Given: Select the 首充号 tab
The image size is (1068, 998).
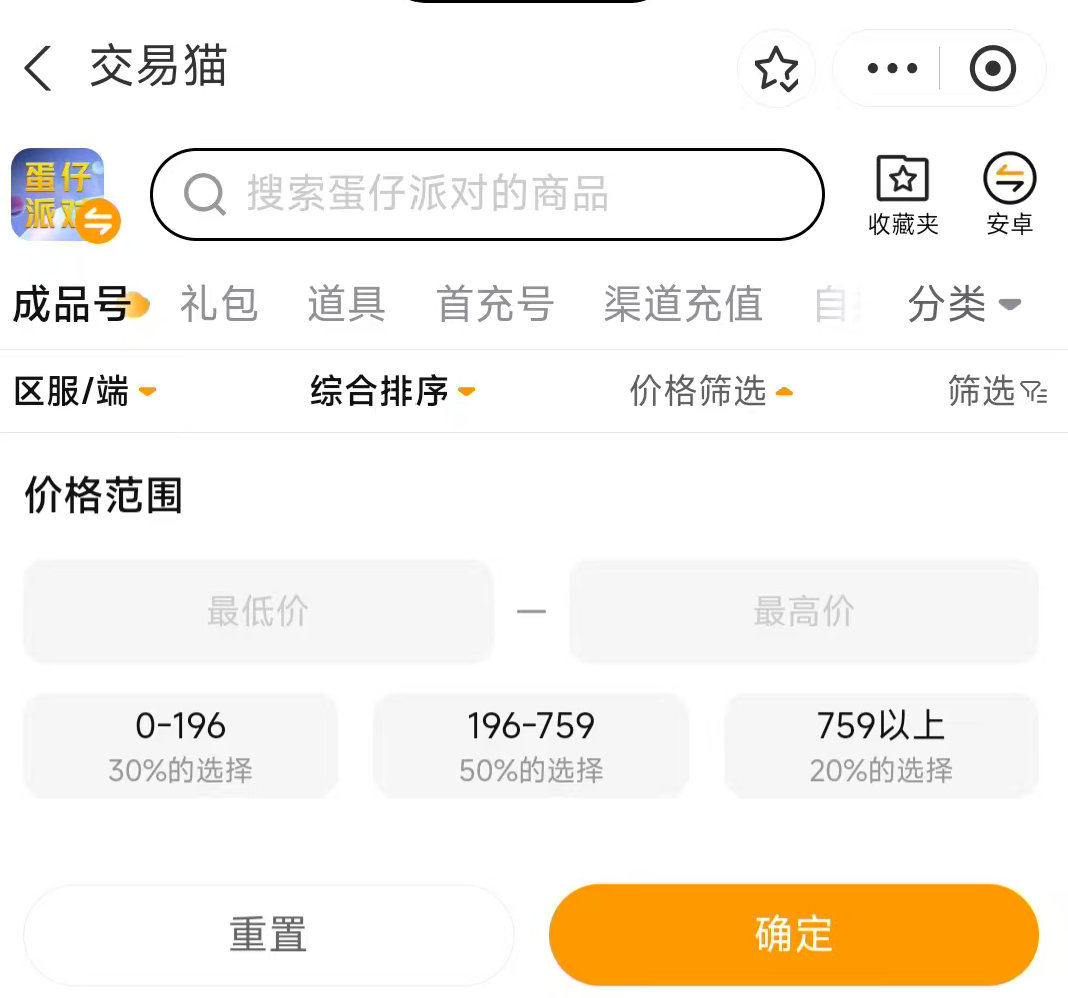Looking at the screenshot, I should (x=494, y=303).
